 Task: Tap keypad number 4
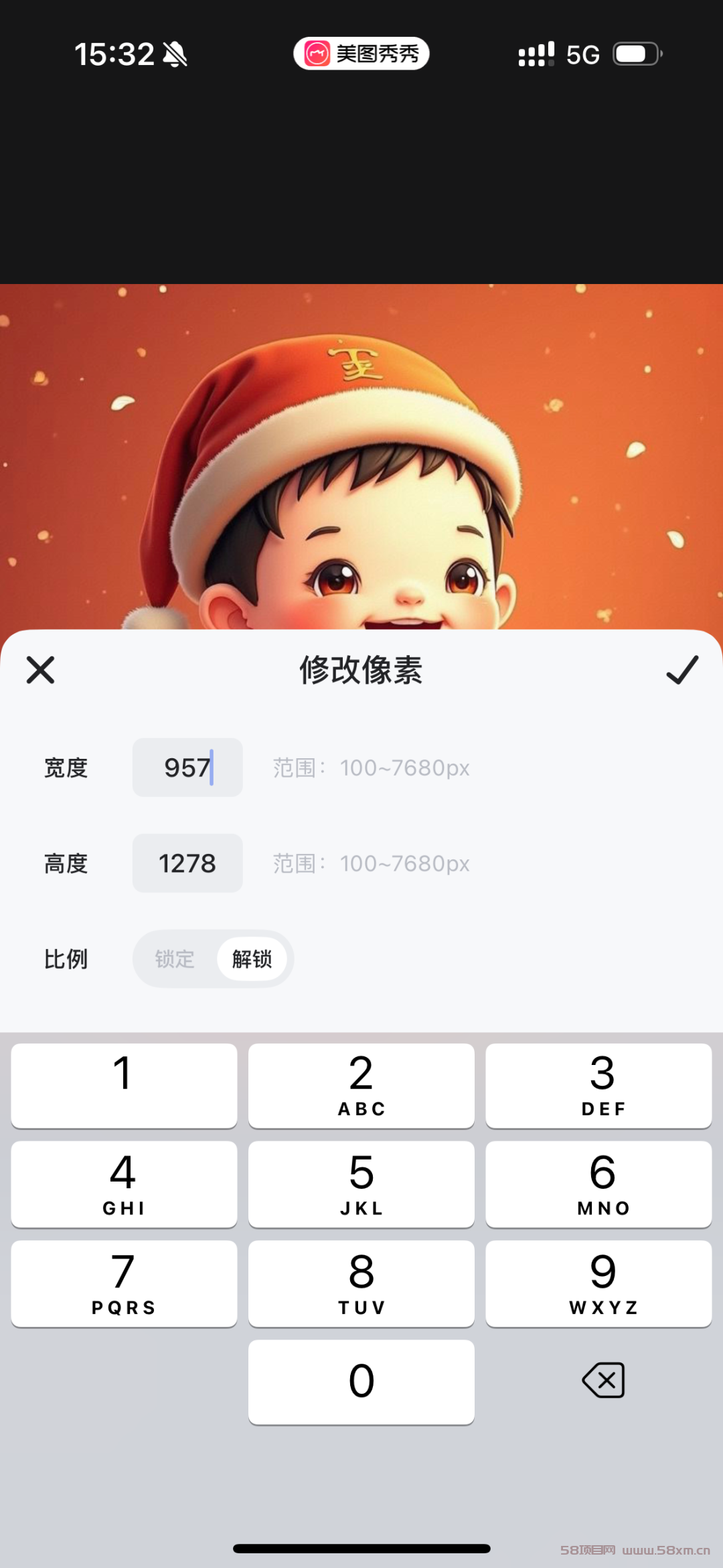click(124, 1184)
